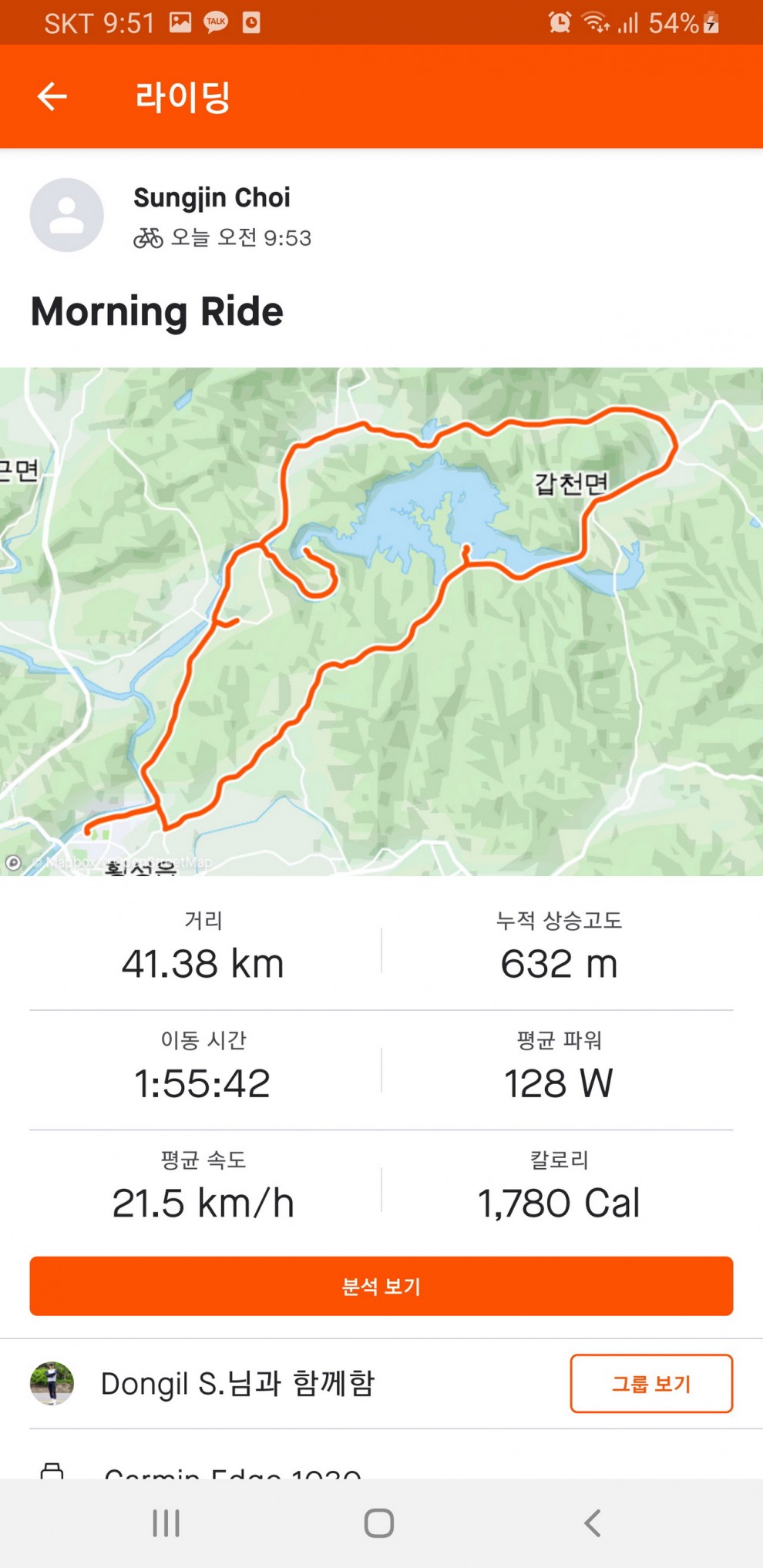Tap the system back button

[x=592, y=1523]
